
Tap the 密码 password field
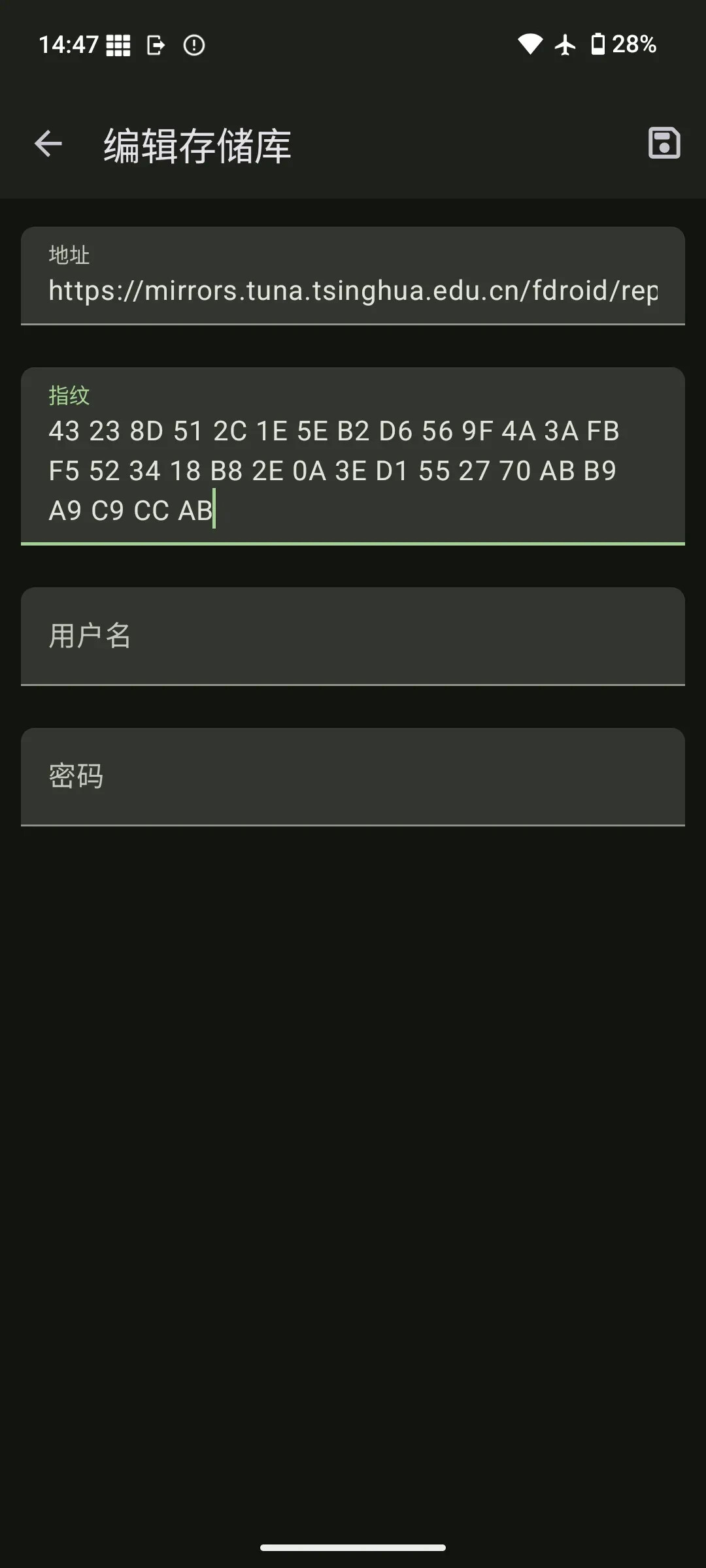(x=353, y=777)
